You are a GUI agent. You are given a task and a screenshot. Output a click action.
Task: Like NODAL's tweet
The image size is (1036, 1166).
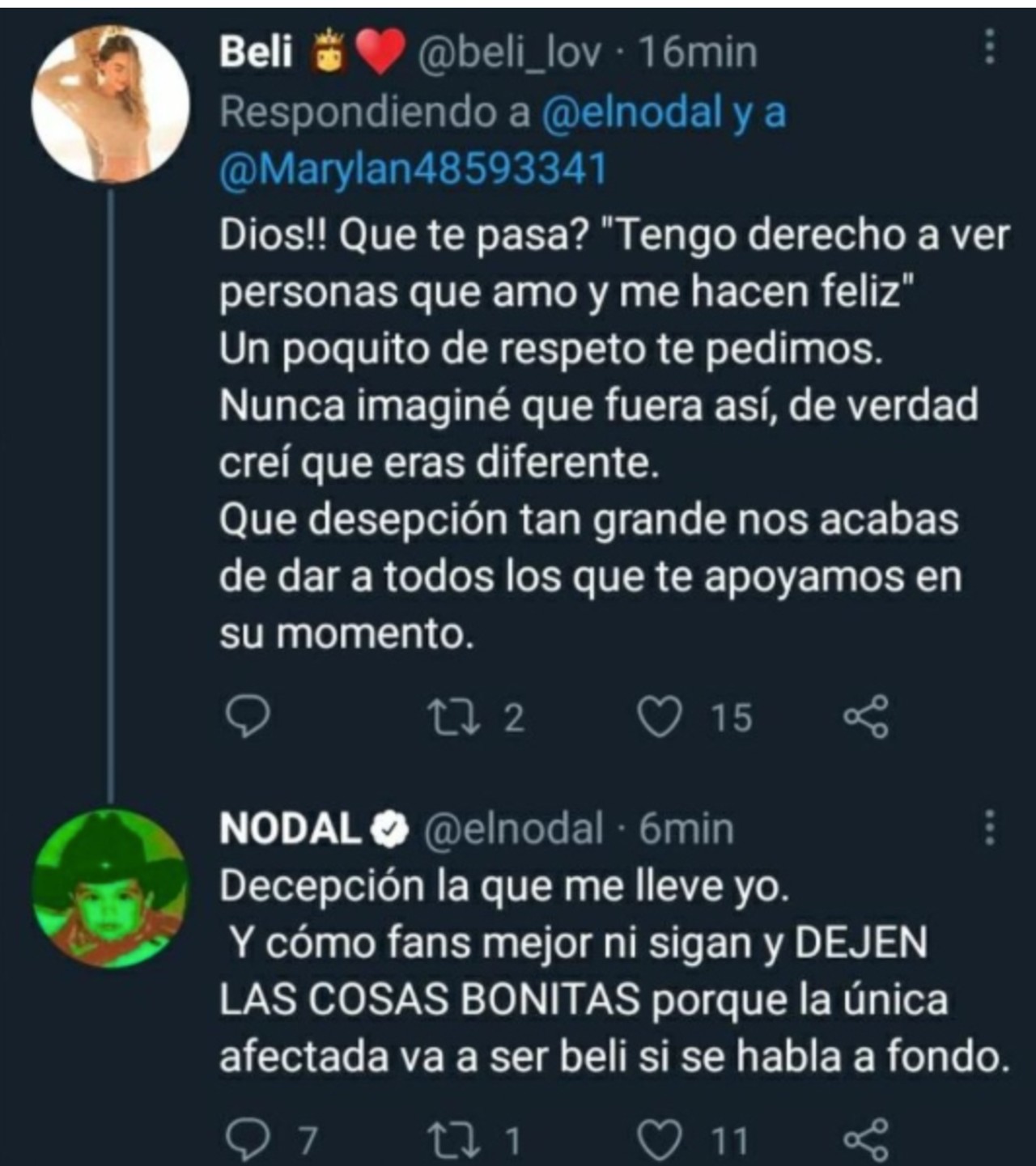pos(659,1140)
